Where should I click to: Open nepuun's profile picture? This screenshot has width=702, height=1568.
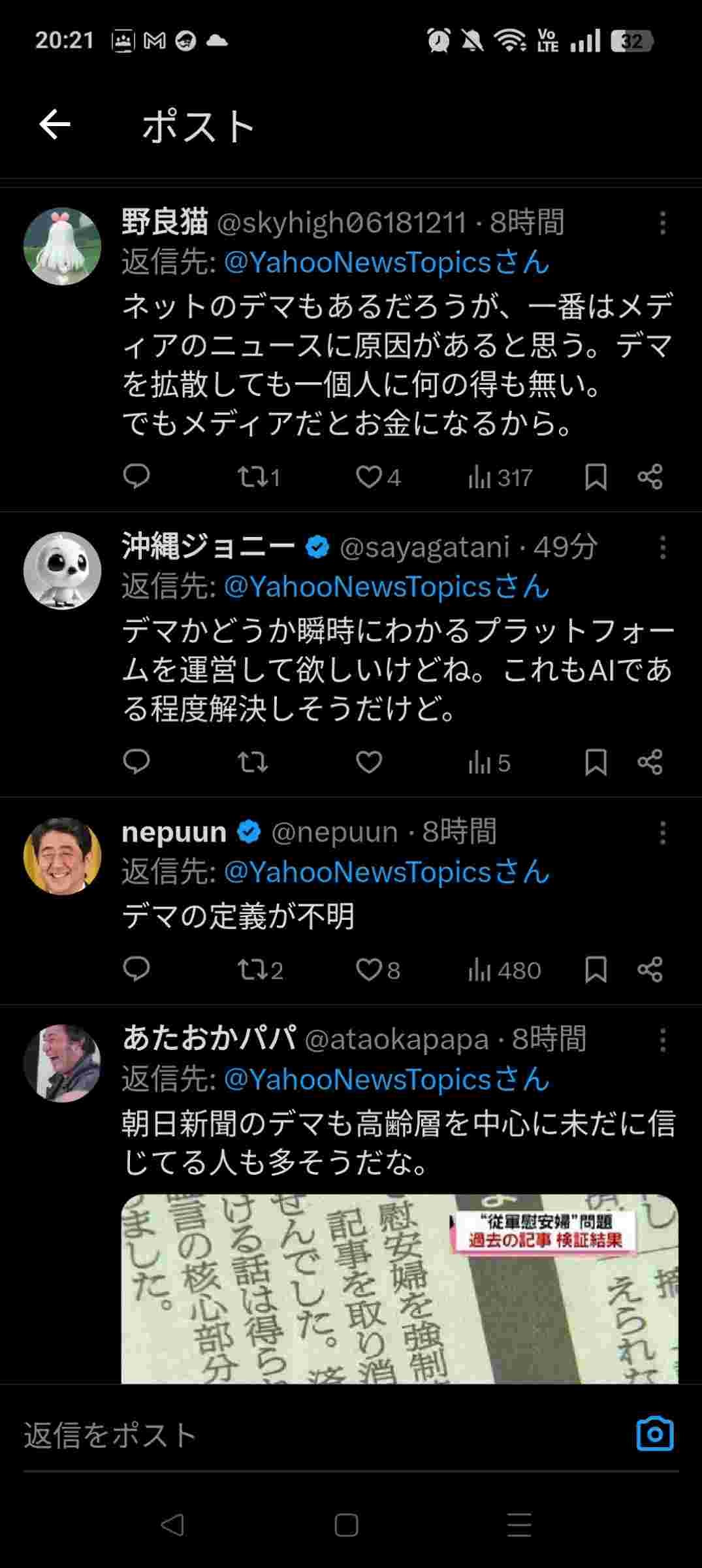(63, 855)
